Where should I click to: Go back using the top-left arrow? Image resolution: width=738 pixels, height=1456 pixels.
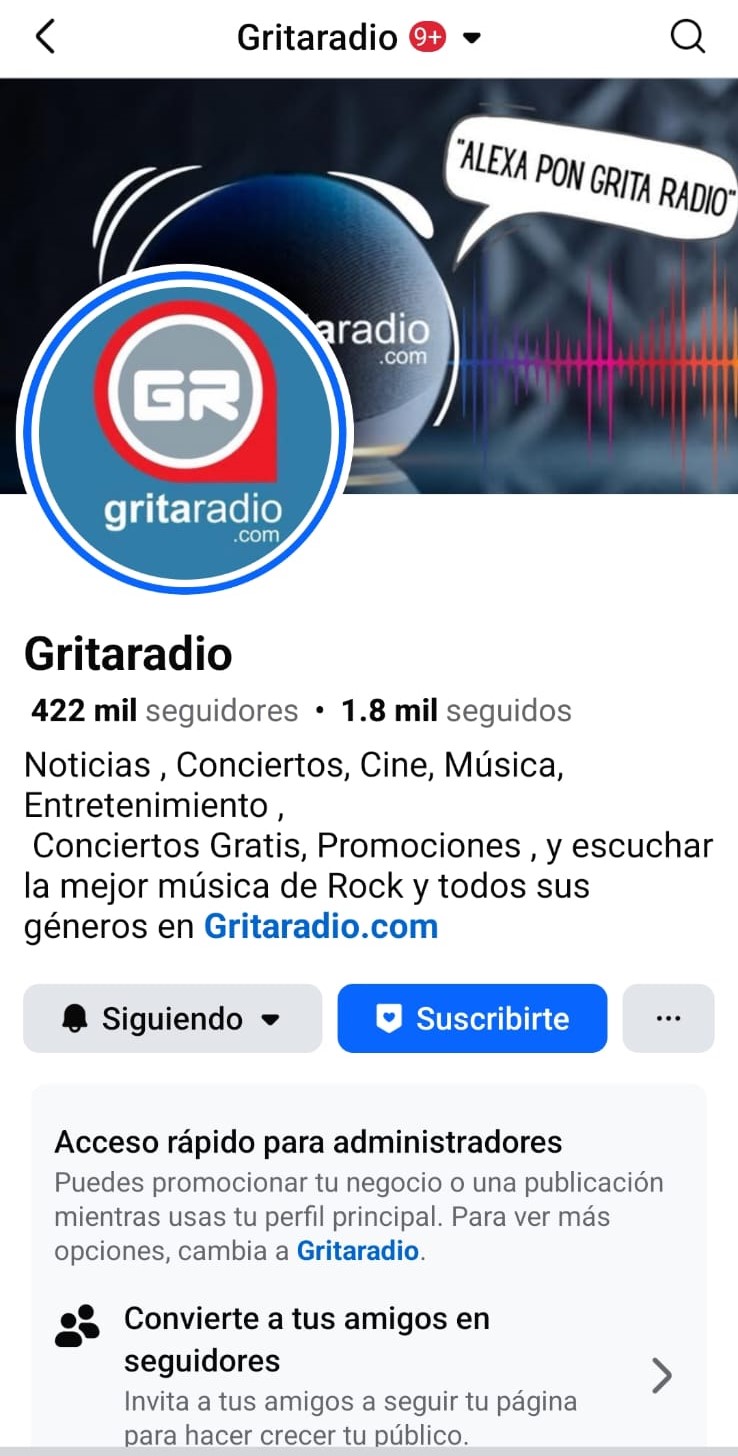click(45, 38)
